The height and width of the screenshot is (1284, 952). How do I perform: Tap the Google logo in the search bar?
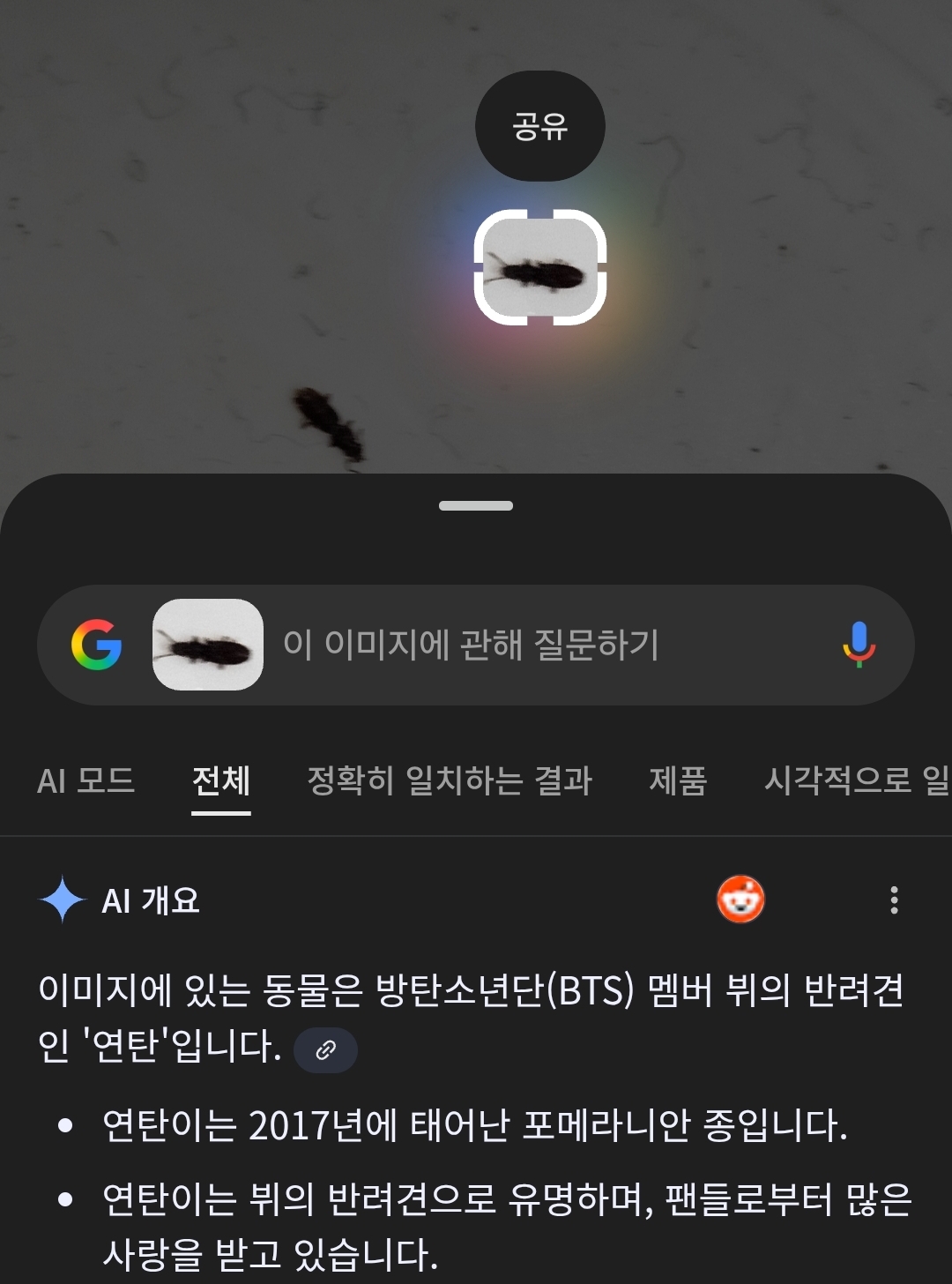click(x=97, y=645)
